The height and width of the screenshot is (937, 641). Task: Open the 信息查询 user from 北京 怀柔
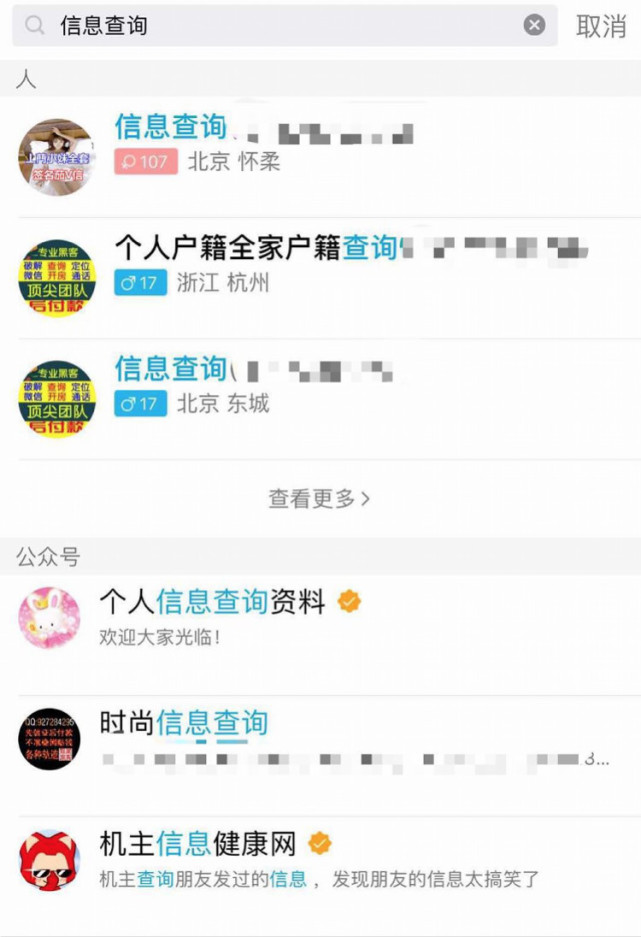tap(320, 155)
